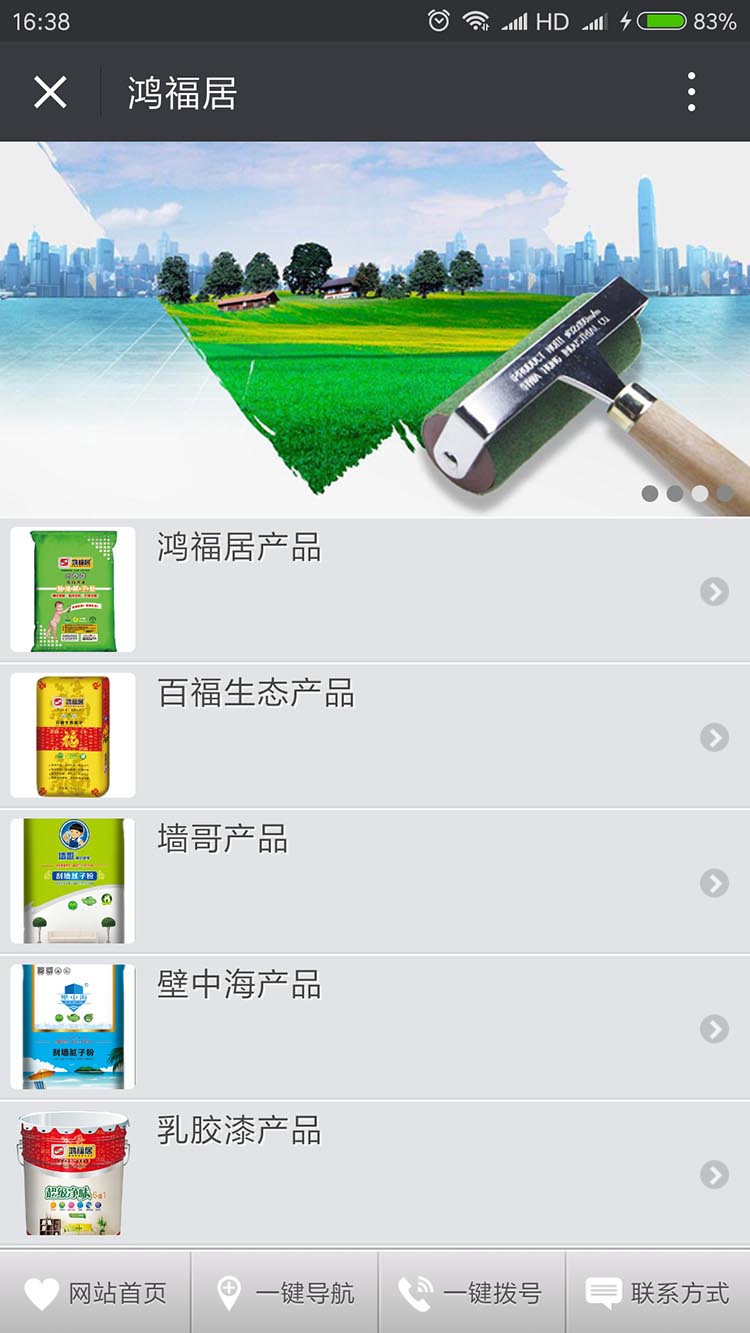
Task: Select the second carousel dot
Action: [x=672, y=493]
